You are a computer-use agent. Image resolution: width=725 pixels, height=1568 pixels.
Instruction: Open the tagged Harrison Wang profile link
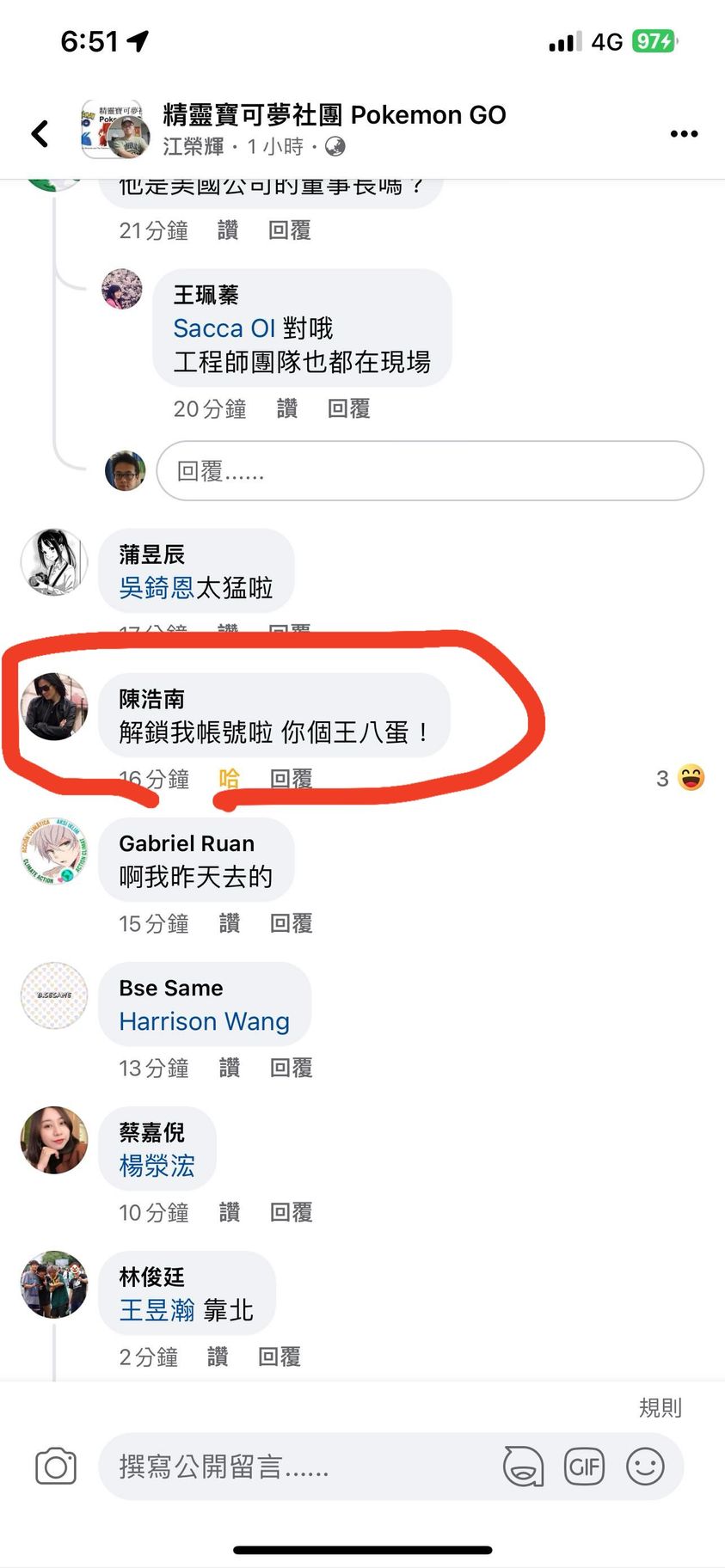tap(204, 1021)
